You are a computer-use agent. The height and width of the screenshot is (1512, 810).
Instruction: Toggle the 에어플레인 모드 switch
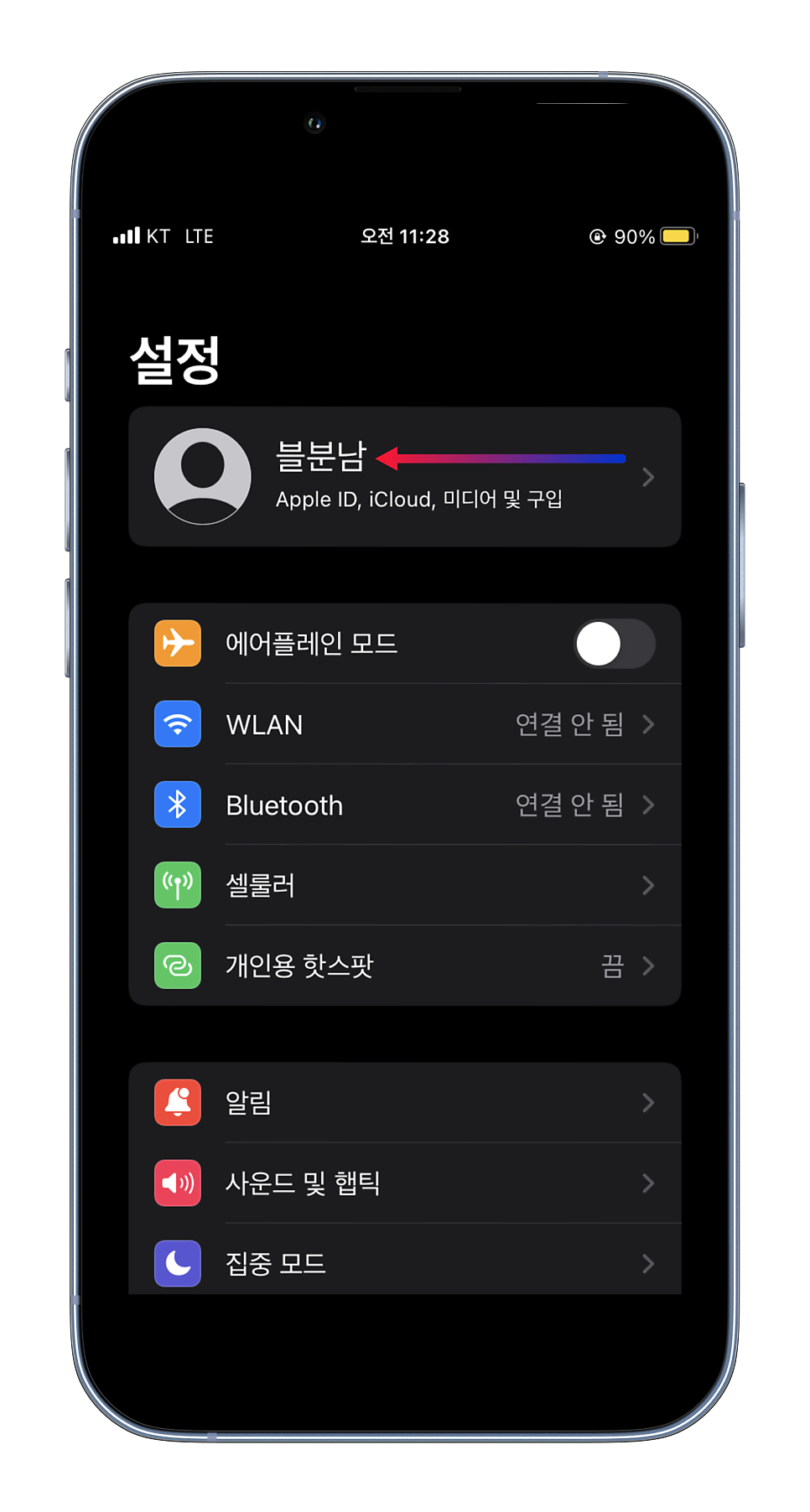click(x=615, y=644)
